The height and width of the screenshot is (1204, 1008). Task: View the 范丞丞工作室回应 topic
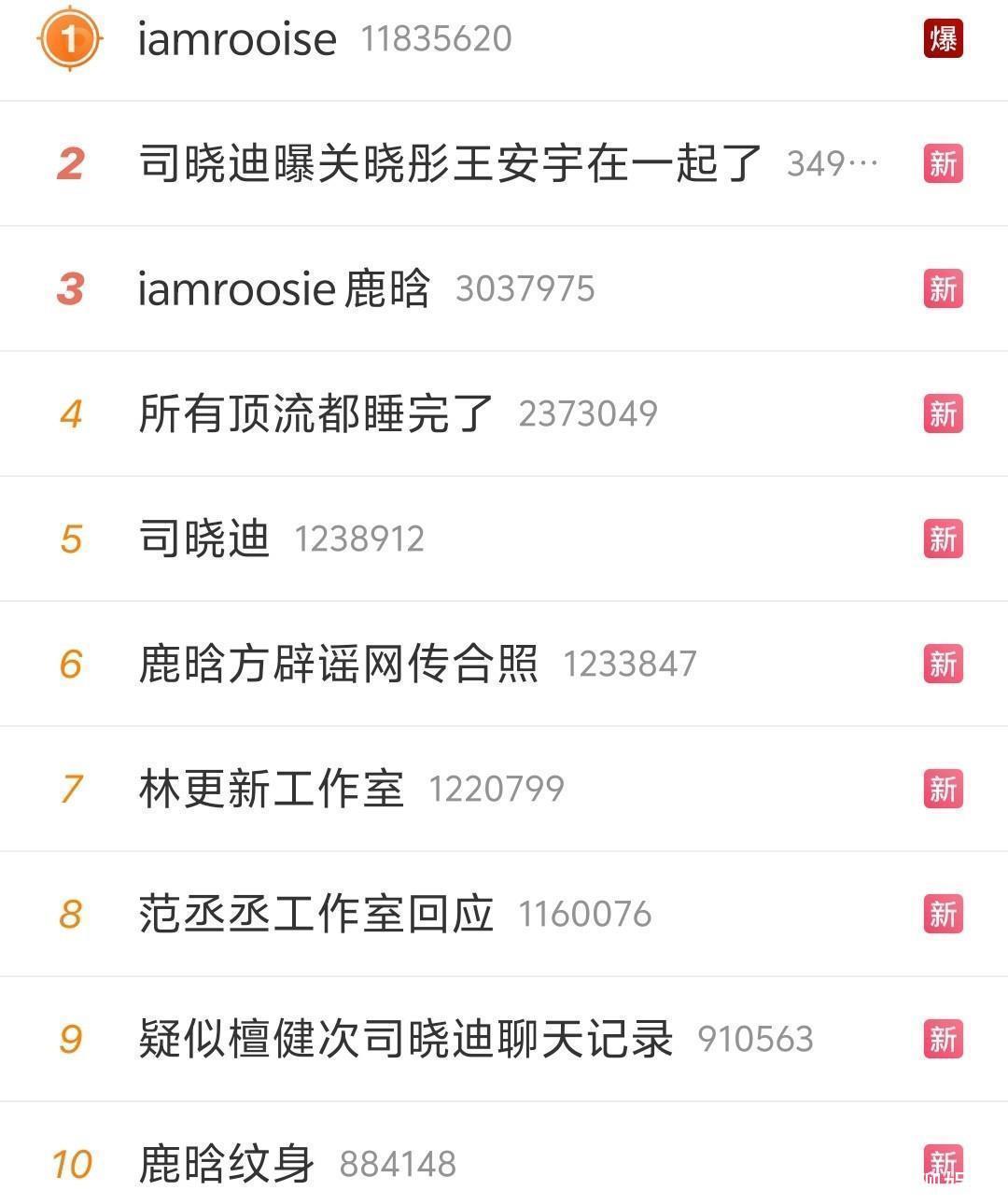tap(315, 914)
